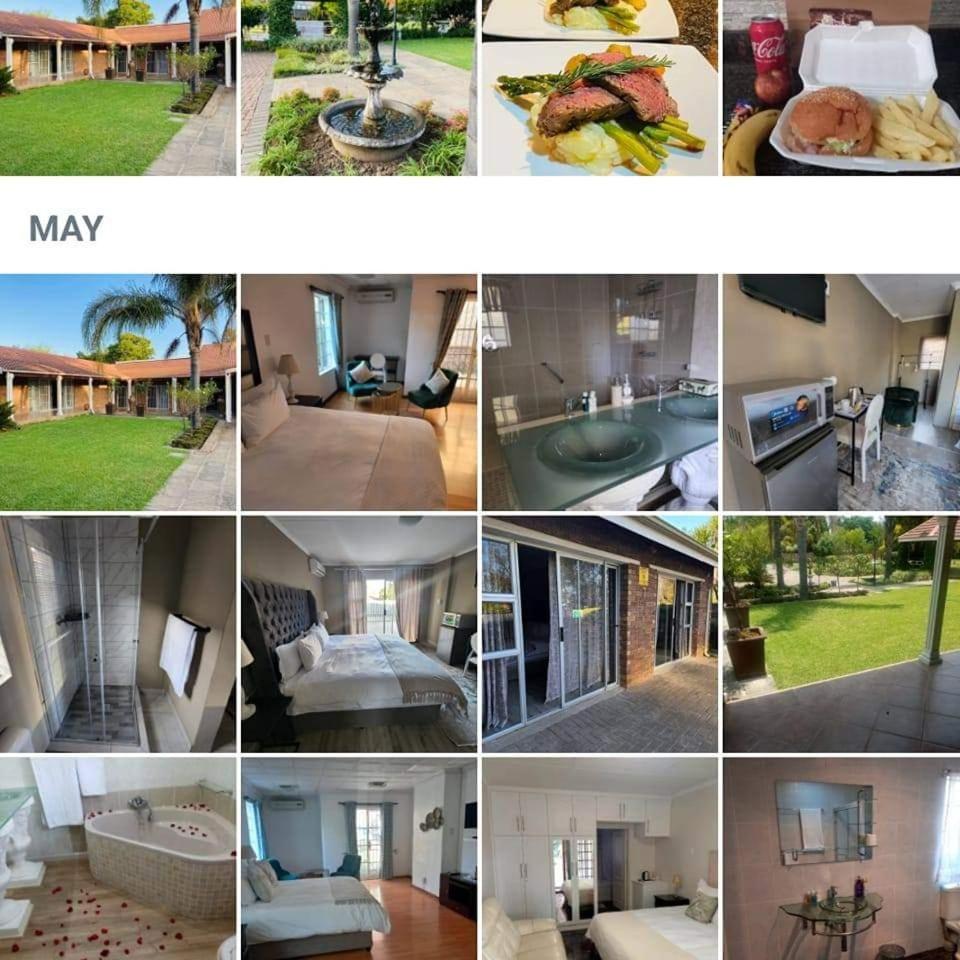
Task: Open the garden fountain photo
Action: [358, 88]
